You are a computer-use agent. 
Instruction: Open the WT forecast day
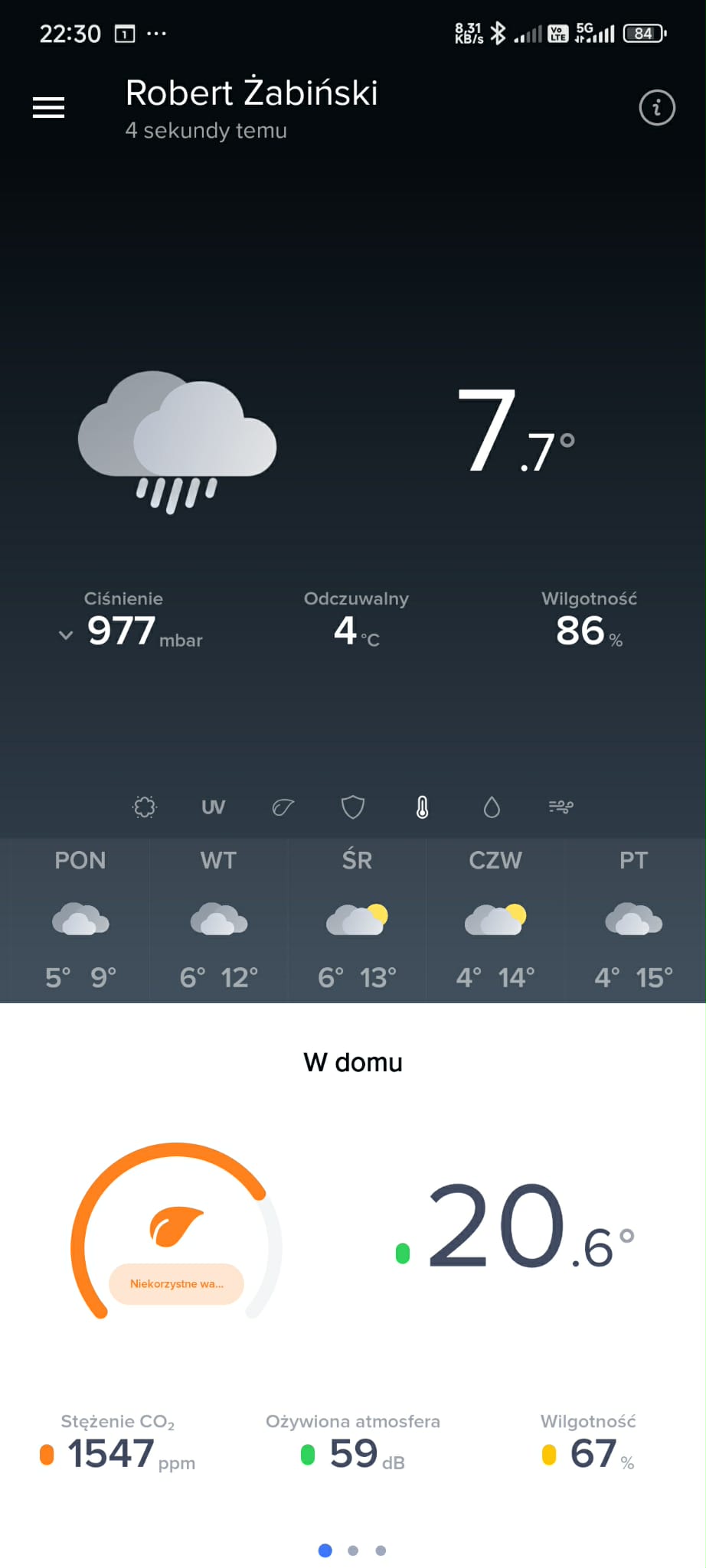coord(219,920)
